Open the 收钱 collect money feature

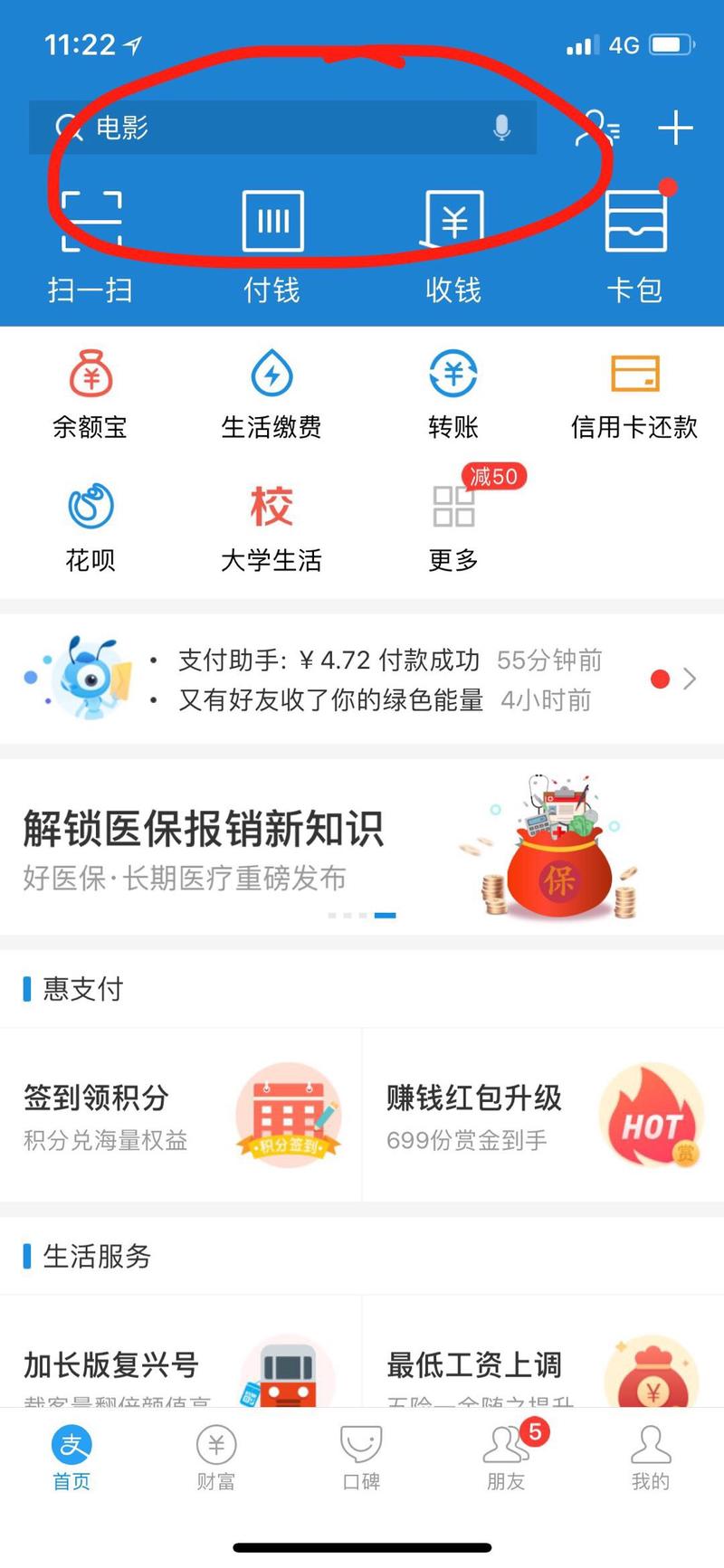pos(452,237)
